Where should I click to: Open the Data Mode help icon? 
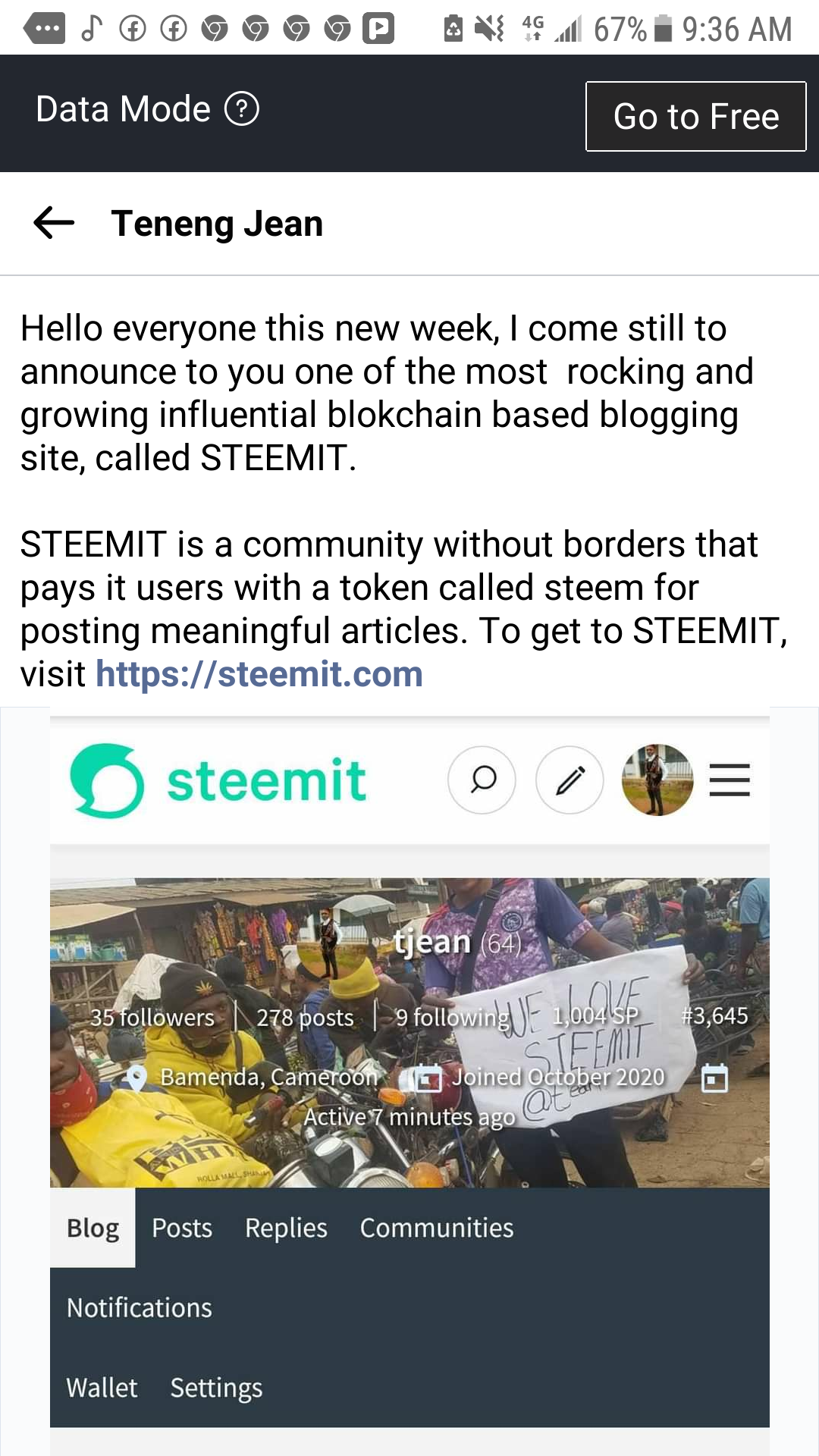point(242,109)
